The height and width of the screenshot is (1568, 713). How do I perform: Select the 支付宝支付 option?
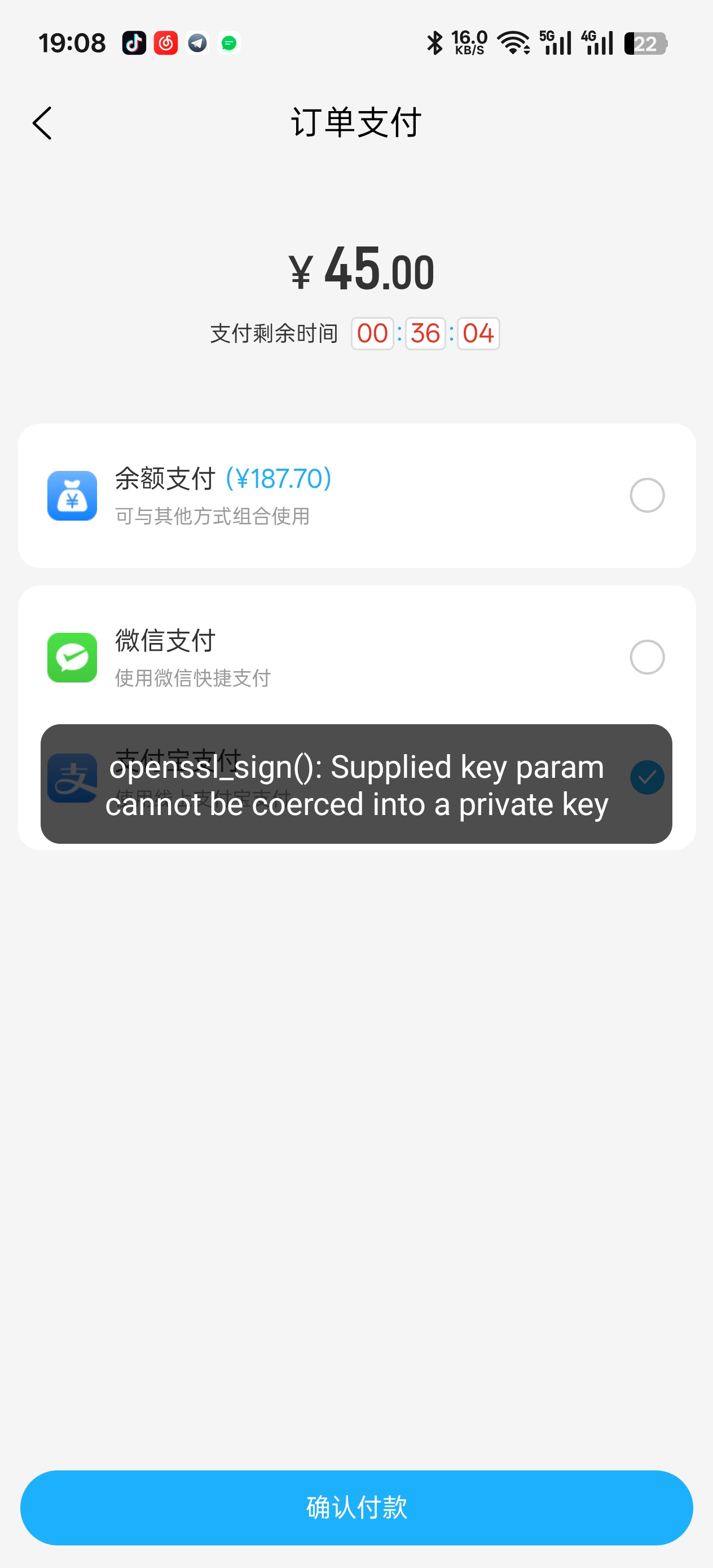click(646, 777)
